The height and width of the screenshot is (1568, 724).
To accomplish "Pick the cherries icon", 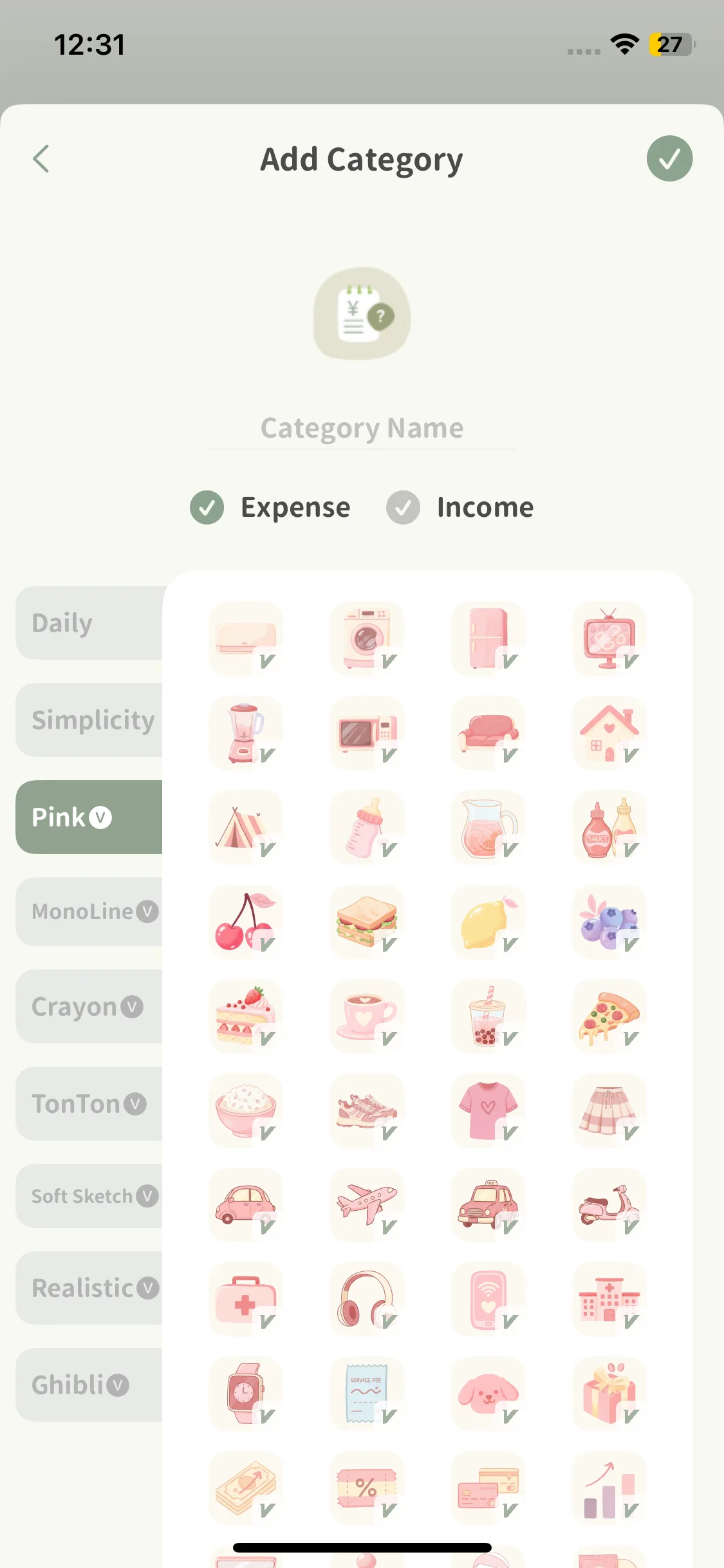I will click(x=246, y=922).
